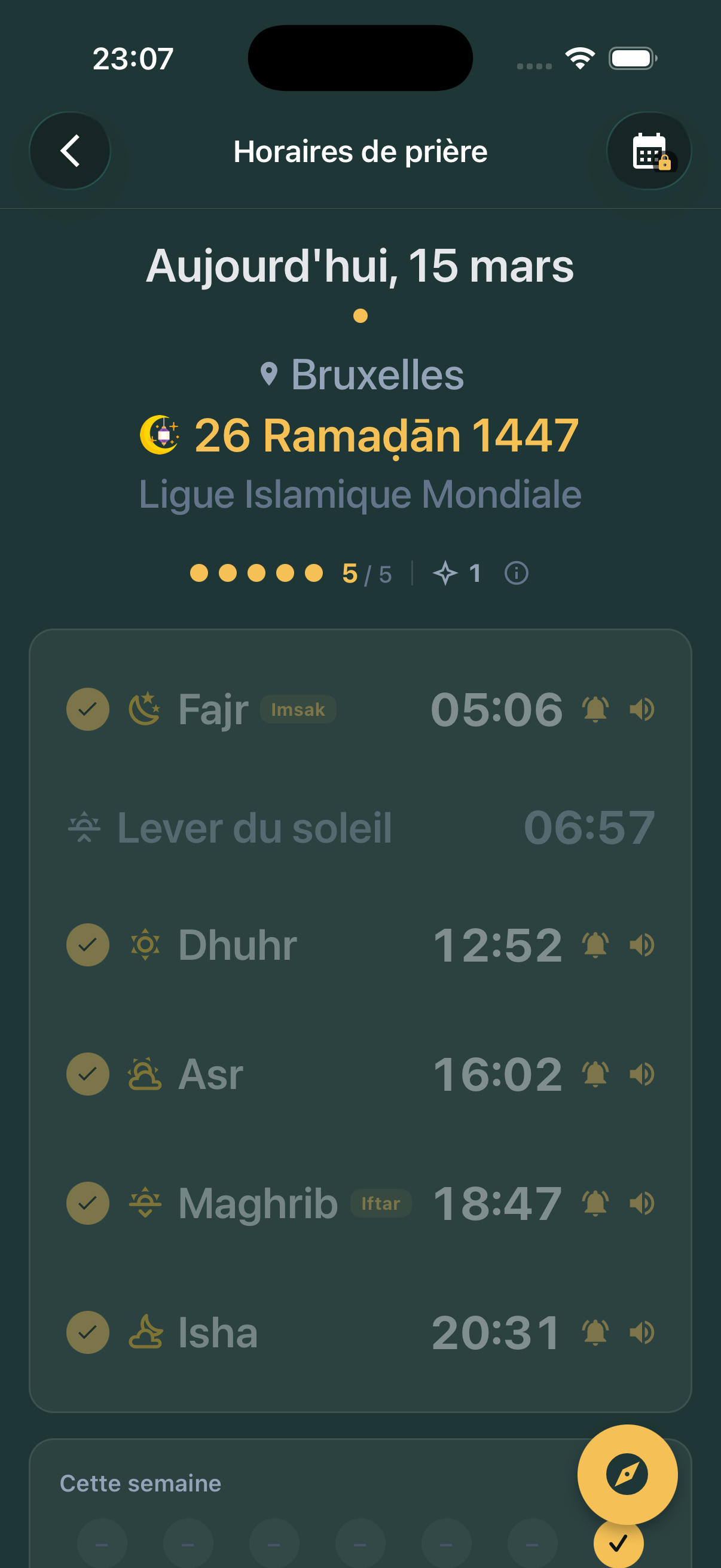This screenshot has width=721, height=1568.
Task: Select the Iftar badge next to Maghrib
Action: [381, 1203]
